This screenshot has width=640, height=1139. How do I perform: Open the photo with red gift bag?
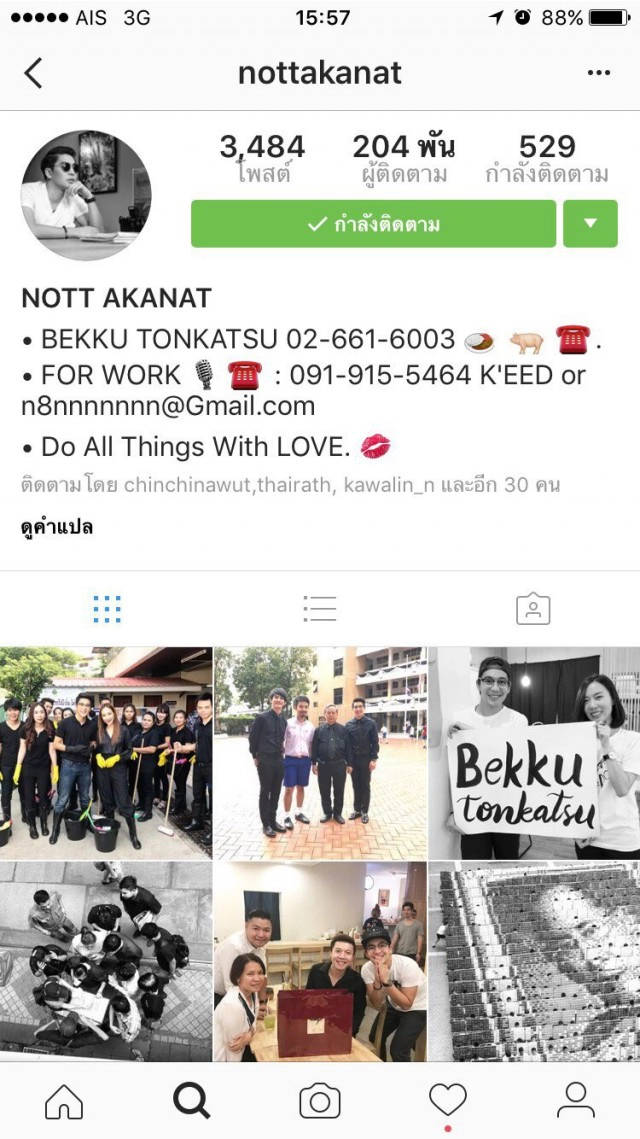coord(320,962)
